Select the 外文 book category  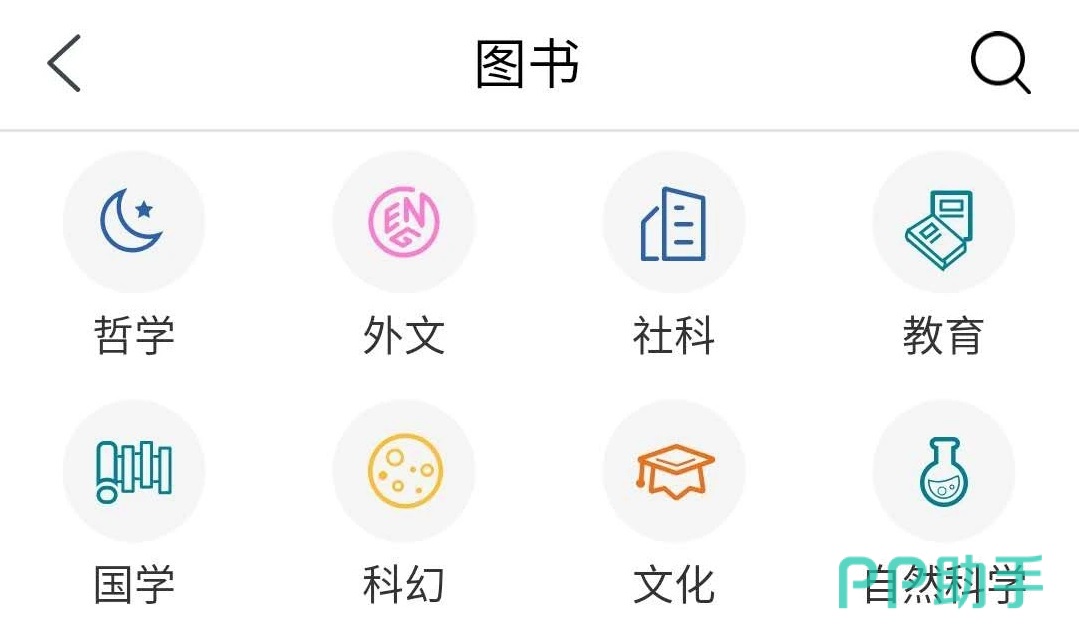pyautogui.click(x=403, y=222)
